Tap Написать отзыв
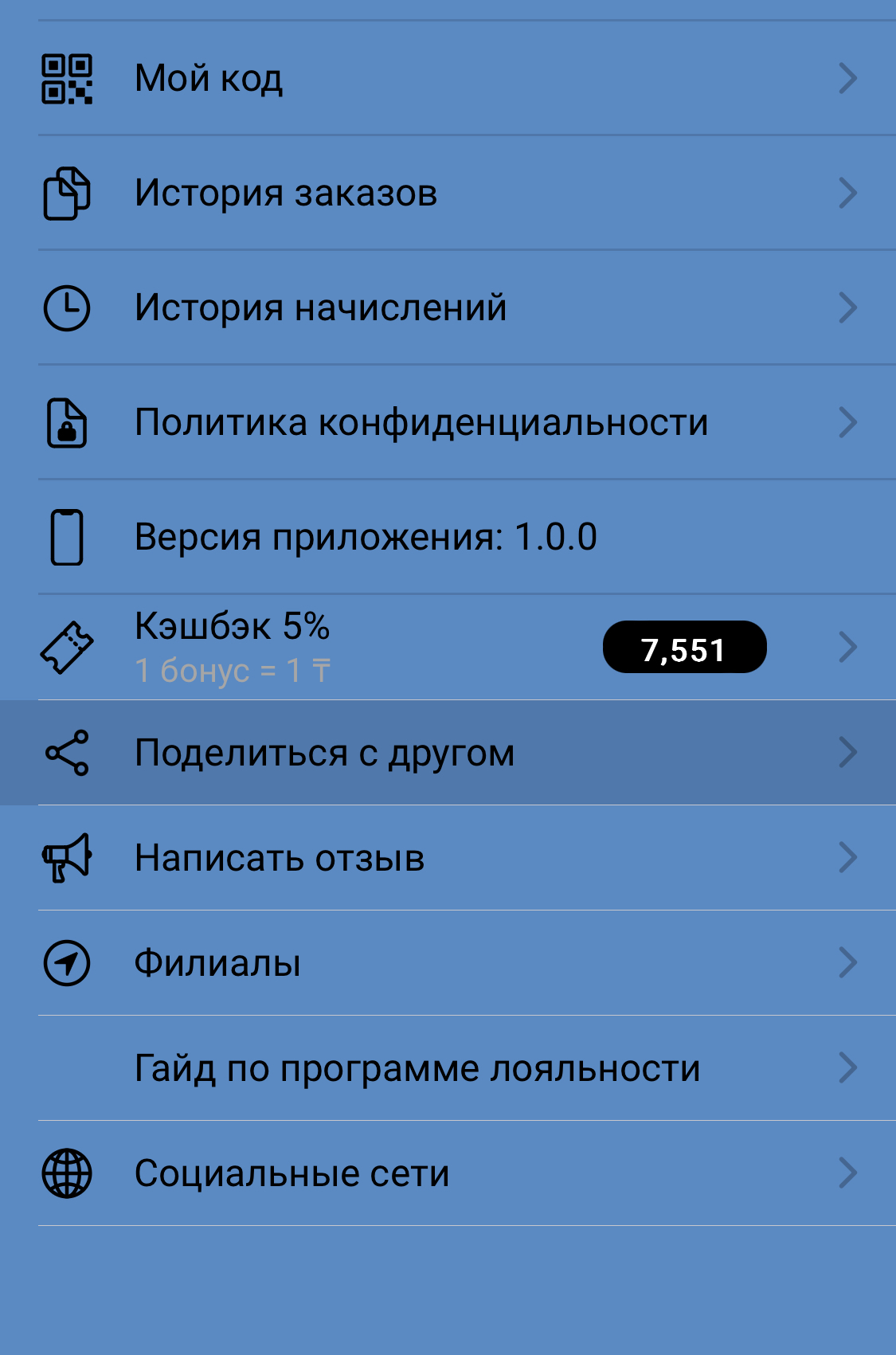Image resolution: width=896 pixels, height=1355 pixels. [446, 858]
